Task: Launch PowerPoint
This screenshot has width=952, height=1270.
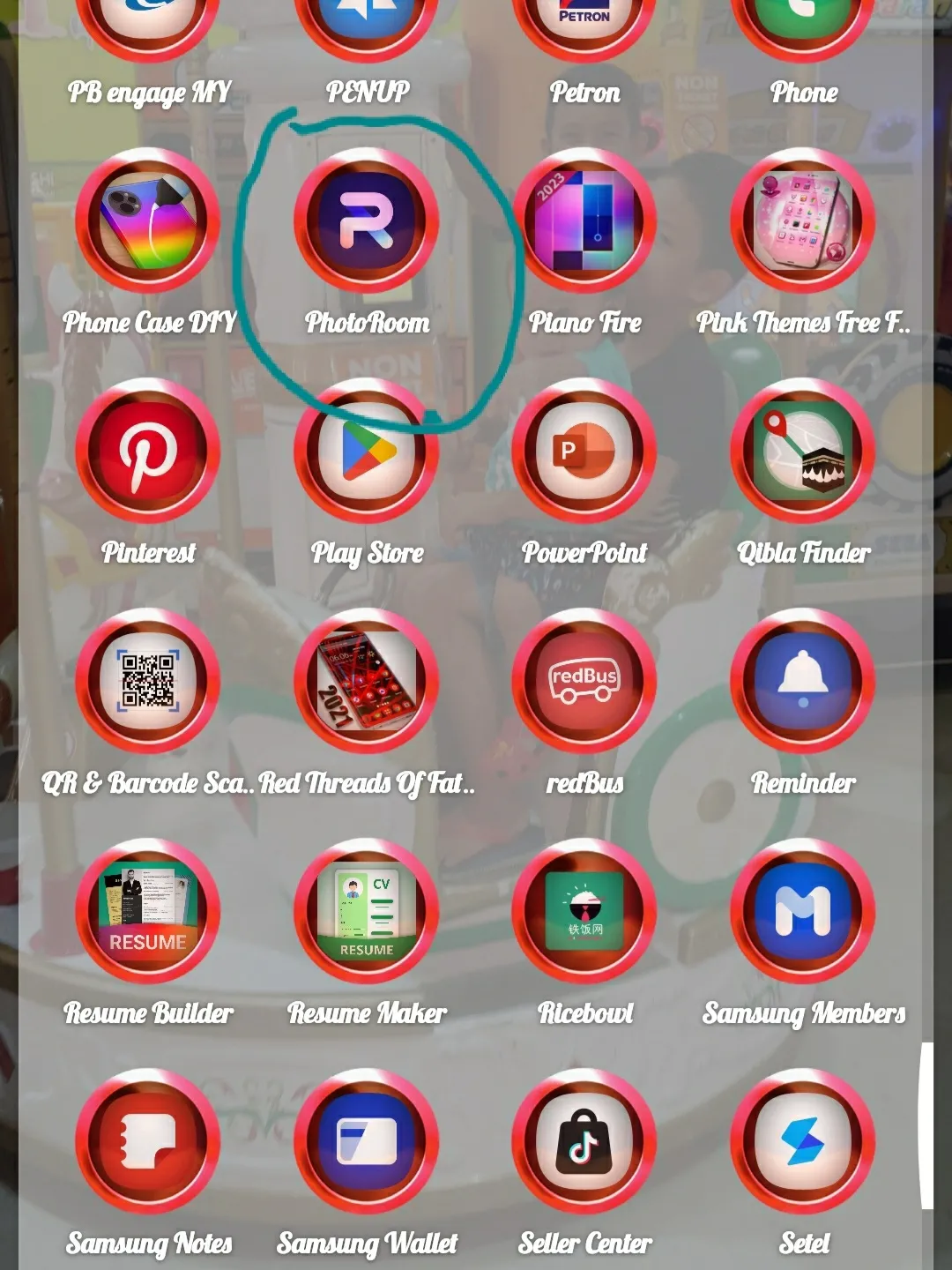Action: pyautogui.click(x=584, y=451)
